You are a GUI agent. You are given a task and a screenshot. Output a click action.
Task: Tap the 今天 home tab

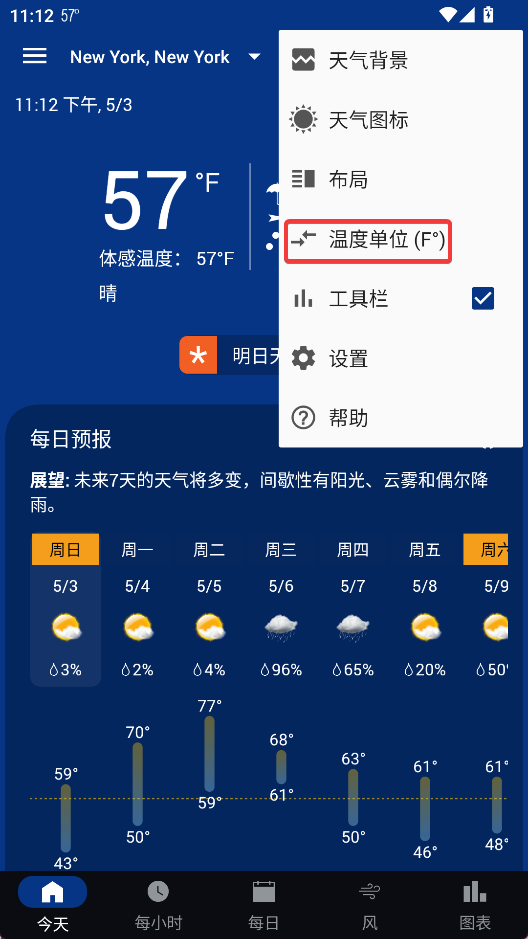pyautogui.click(x=53, y=905)
